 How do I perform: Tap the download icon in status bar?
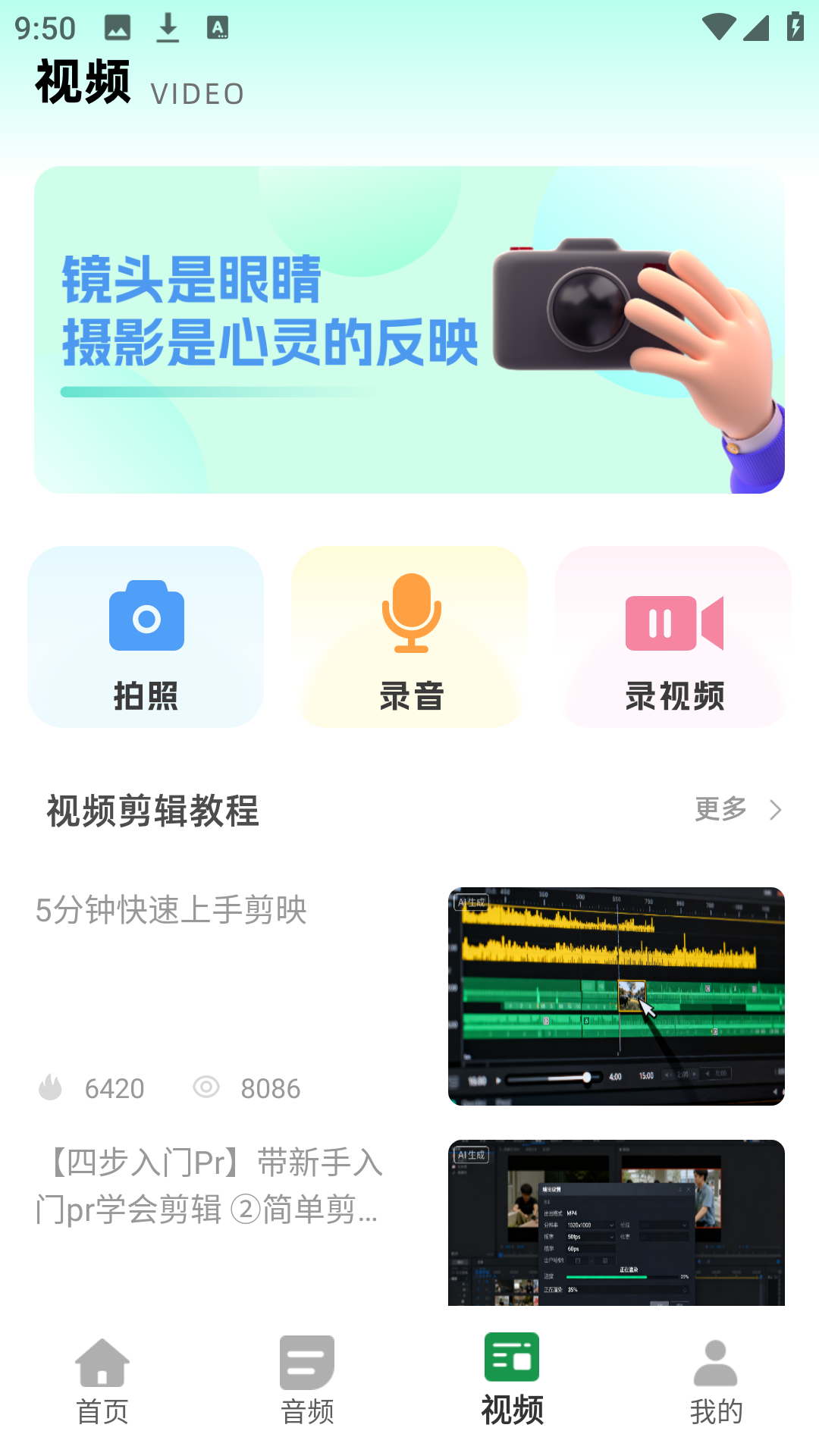click(x=167, y=27)
